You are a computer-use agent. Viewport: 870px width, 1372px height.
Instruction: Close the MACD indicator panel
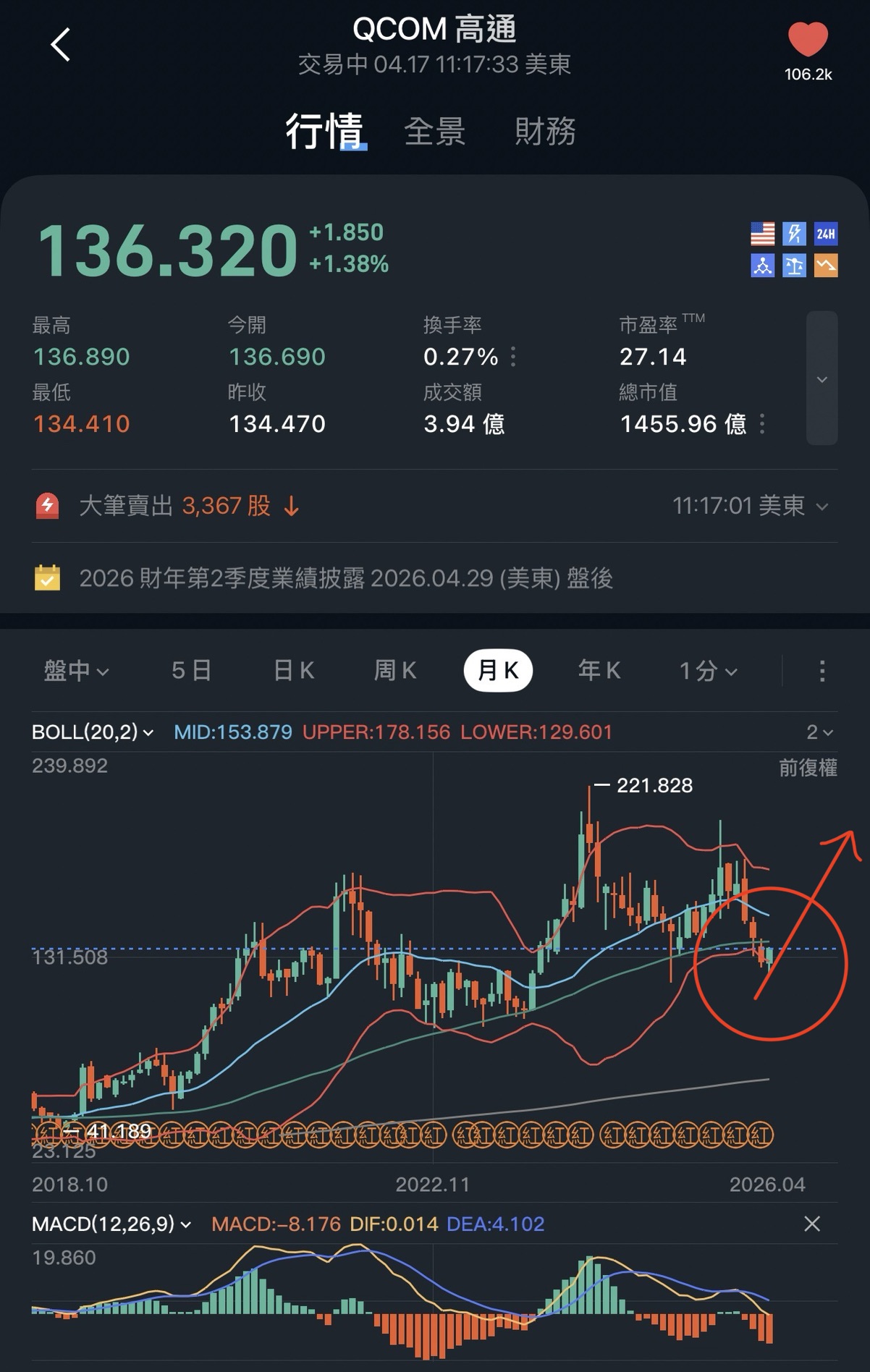(812, 1224)
